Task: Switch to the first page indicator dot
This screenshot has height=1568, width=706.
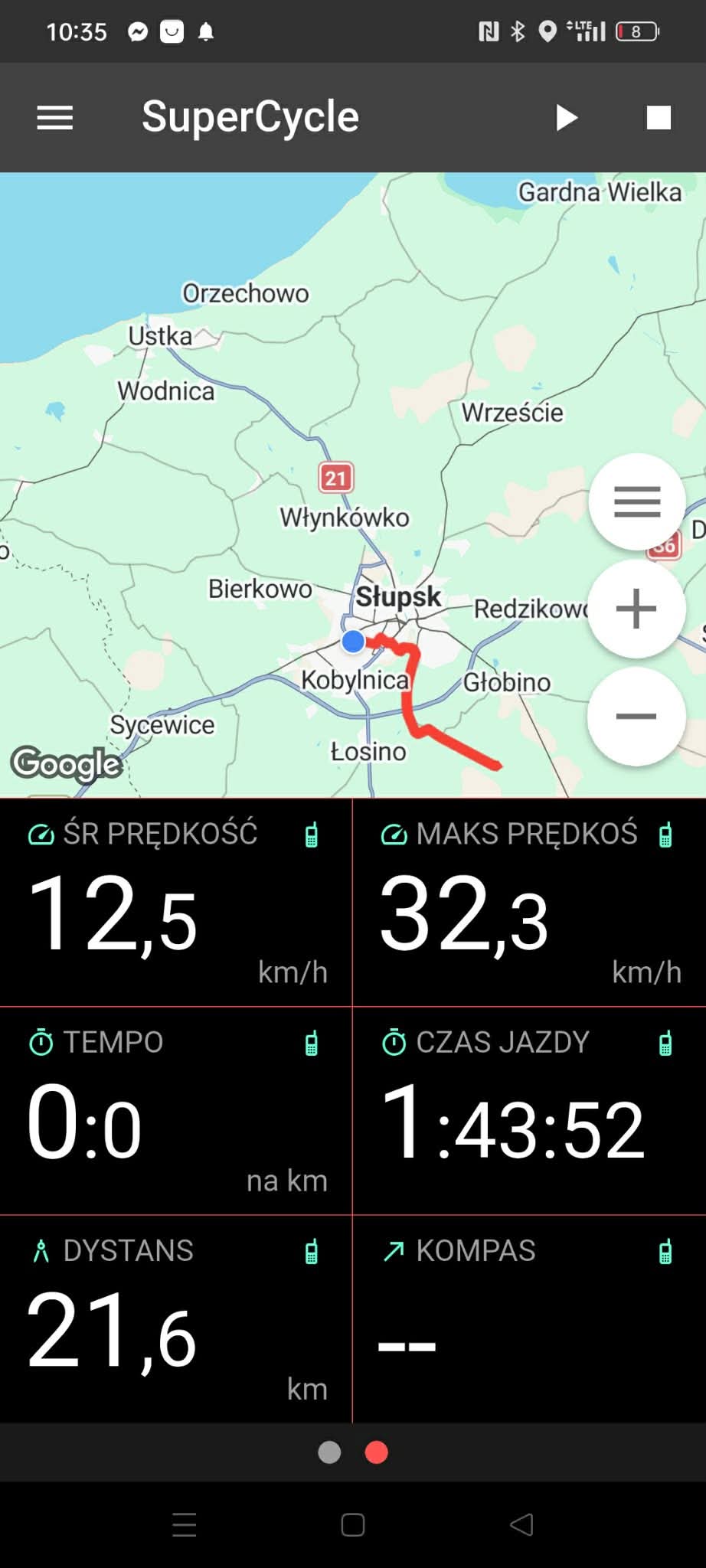Action: 329,1452
